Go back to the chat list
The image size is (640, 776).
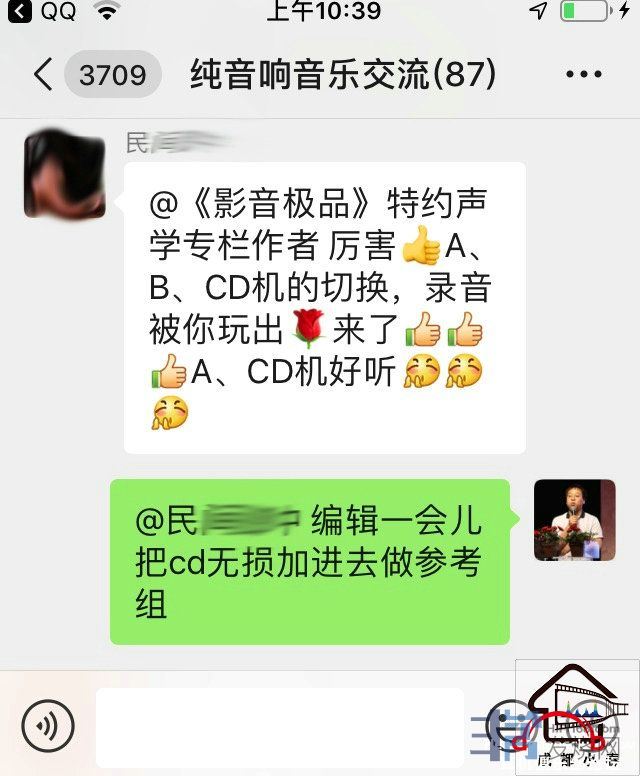tap(43, 75)
